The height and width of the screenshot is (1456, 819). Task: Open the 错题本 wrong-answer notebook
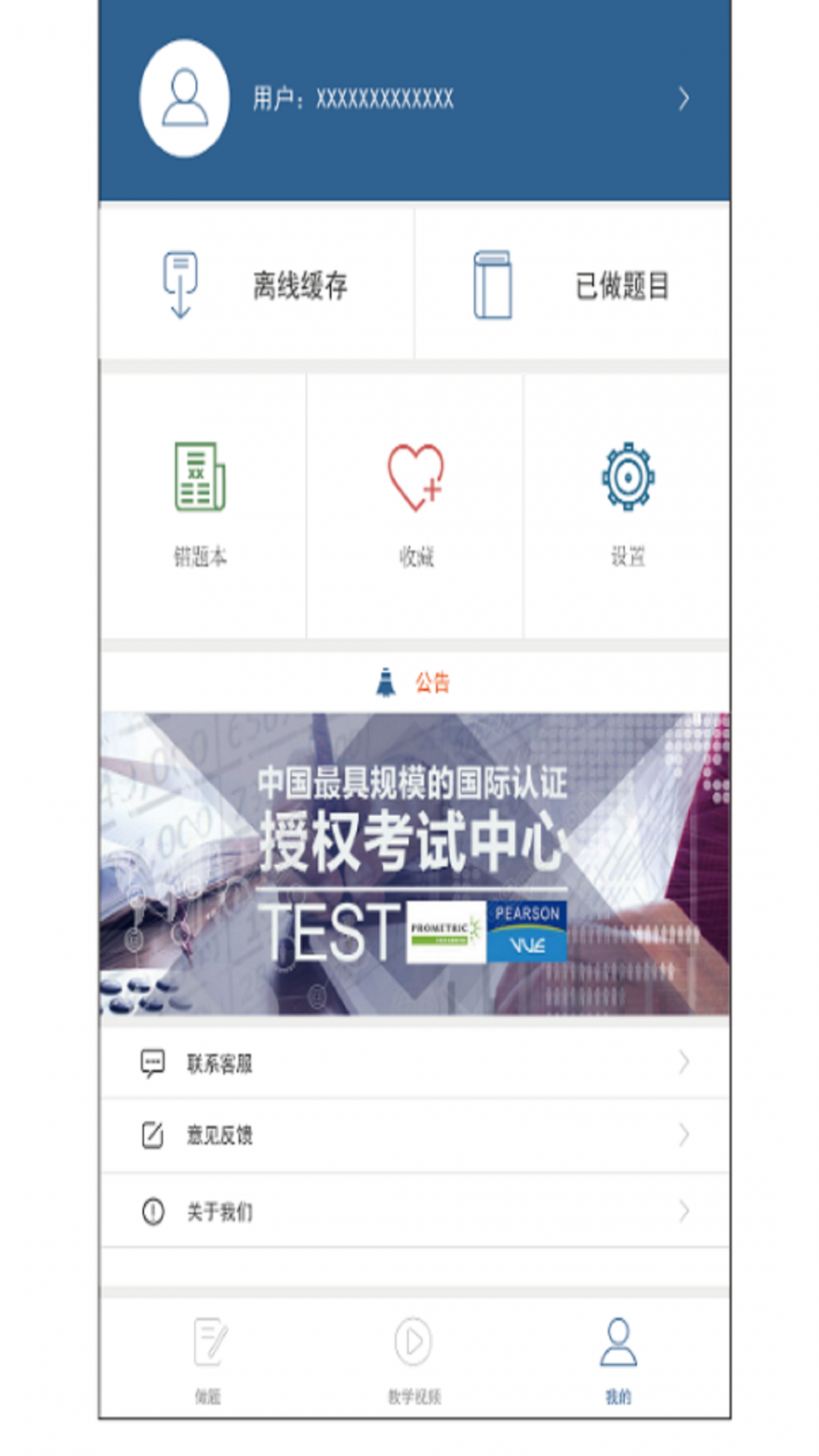tap(201, 504)
